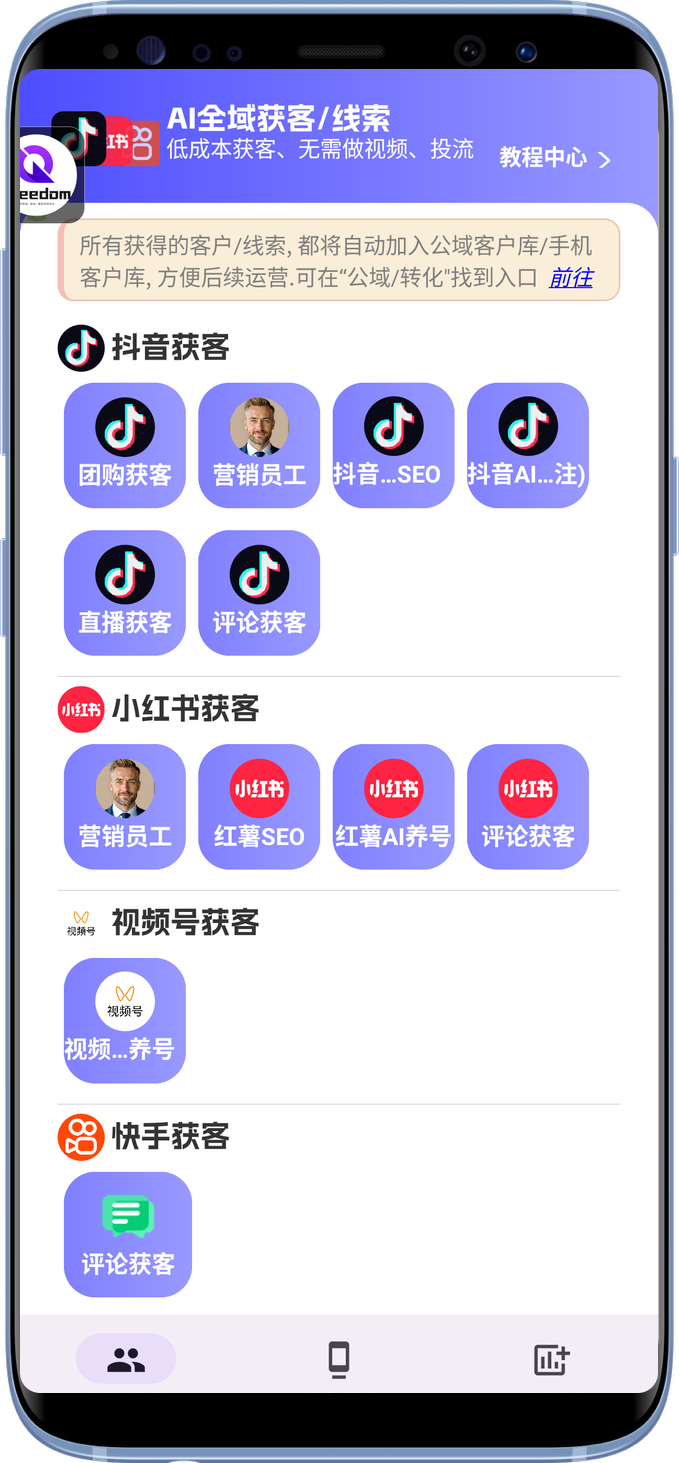Select 营销员工 in the 抖音获客 section
Viewport: 679px width, 1463px height.
[x=259, y=445]
